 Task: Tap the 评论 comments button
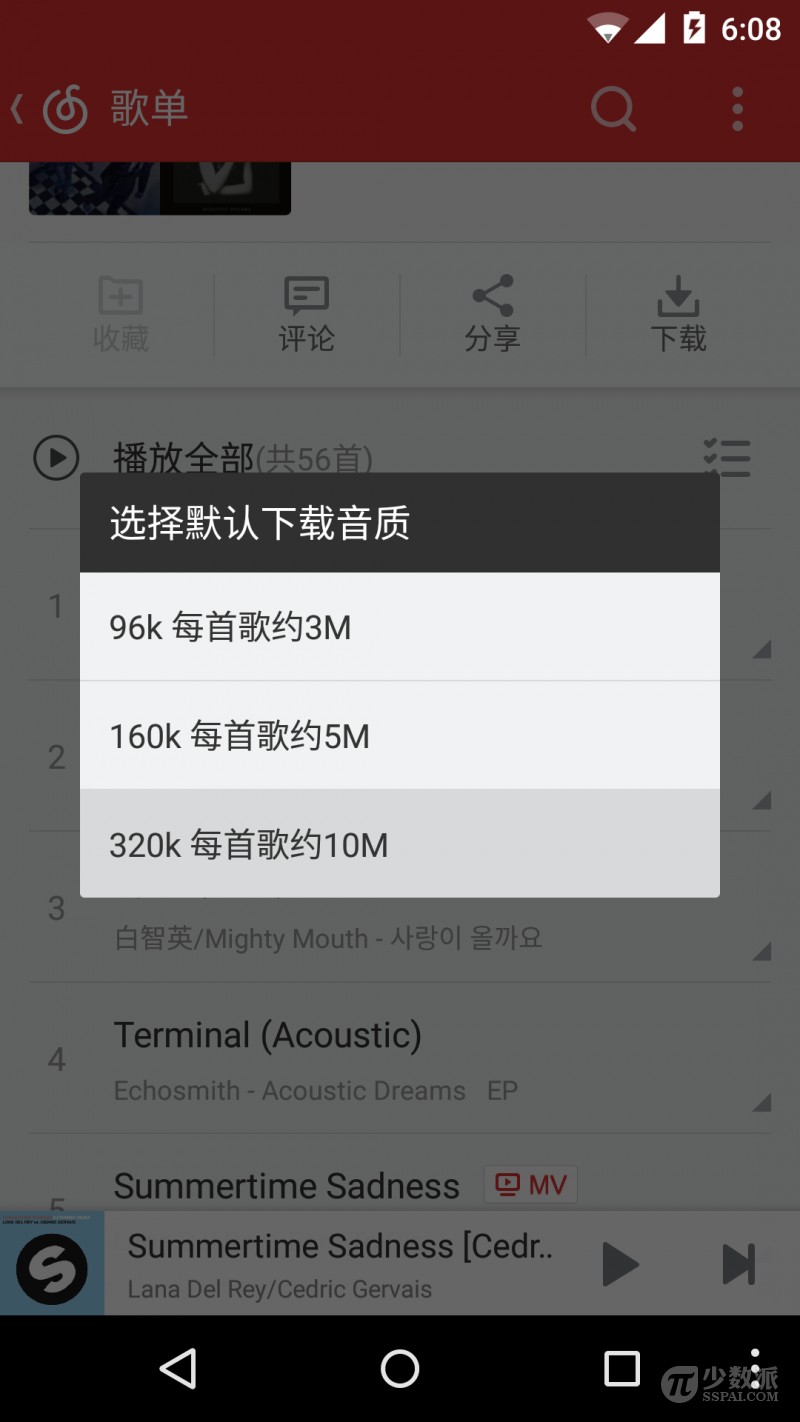click(x=307, y=314)
